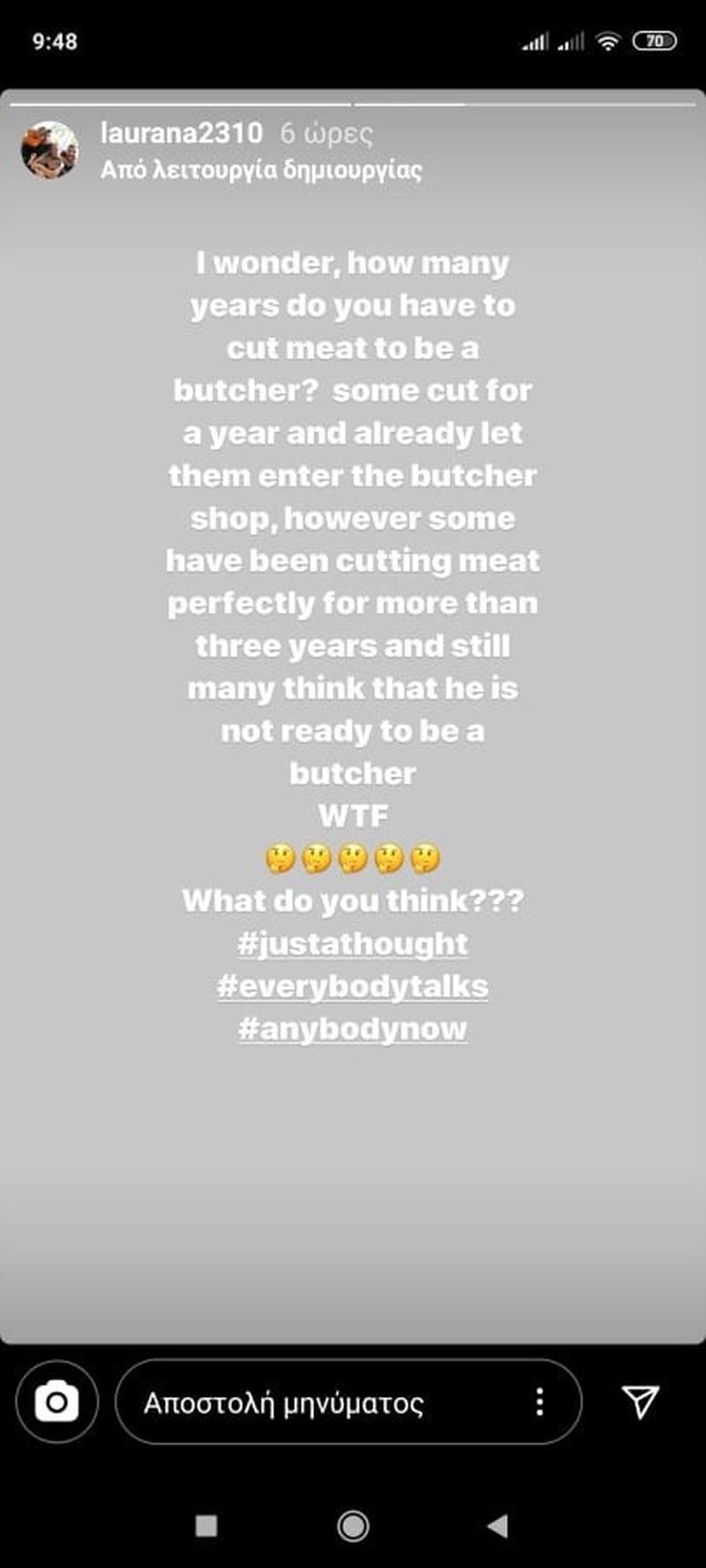The width and height of the screenshot is (706, 1568).
Task: Open the three-dot options menu
Action: pyautogui.click(x=539, y=1401)
